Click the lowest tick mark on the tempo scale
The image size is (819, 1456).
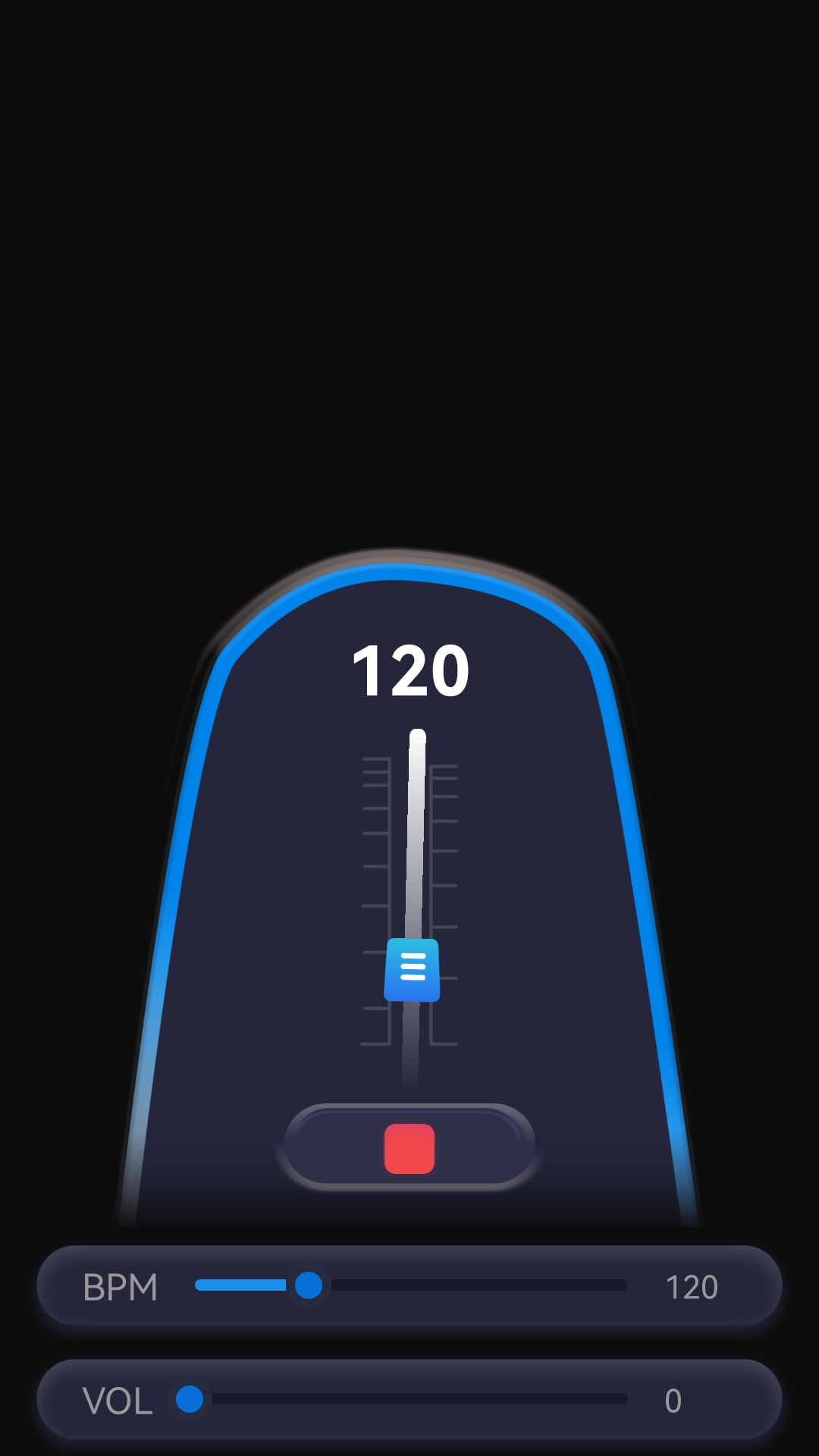[375, 1043]
